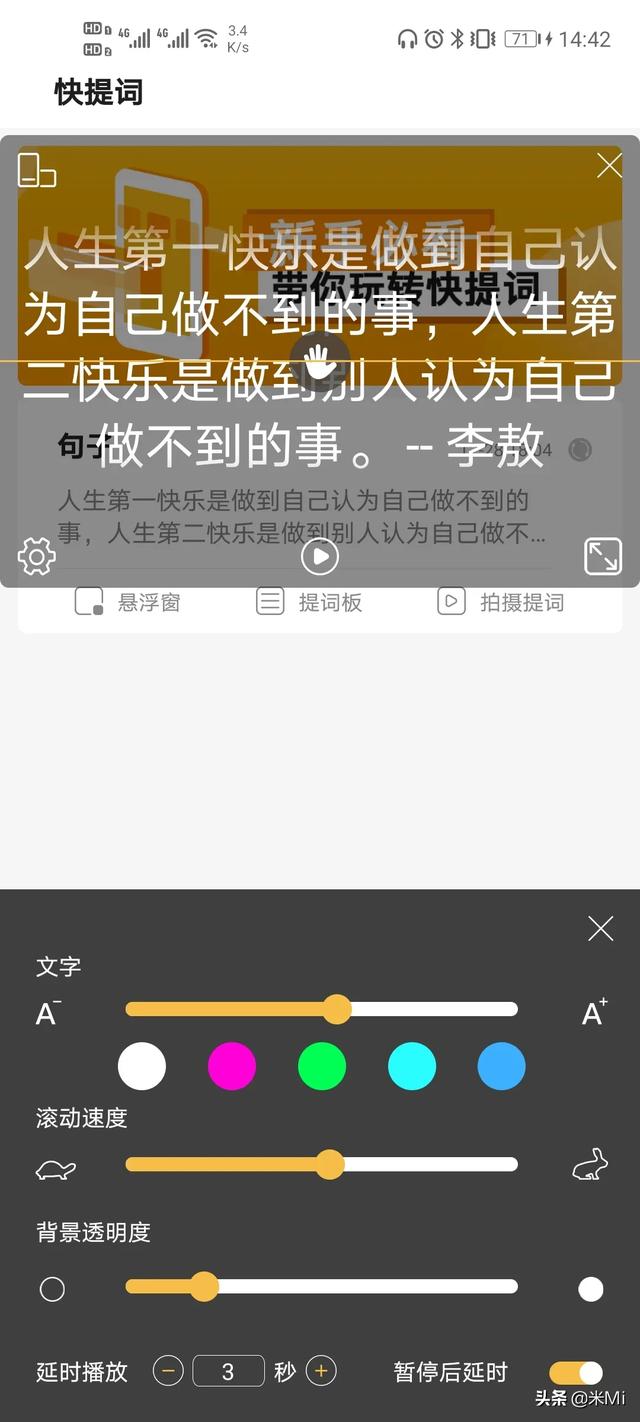This screenshot has width=640, height=1422.
Task: Set text color to blue
Action: 502,1066
